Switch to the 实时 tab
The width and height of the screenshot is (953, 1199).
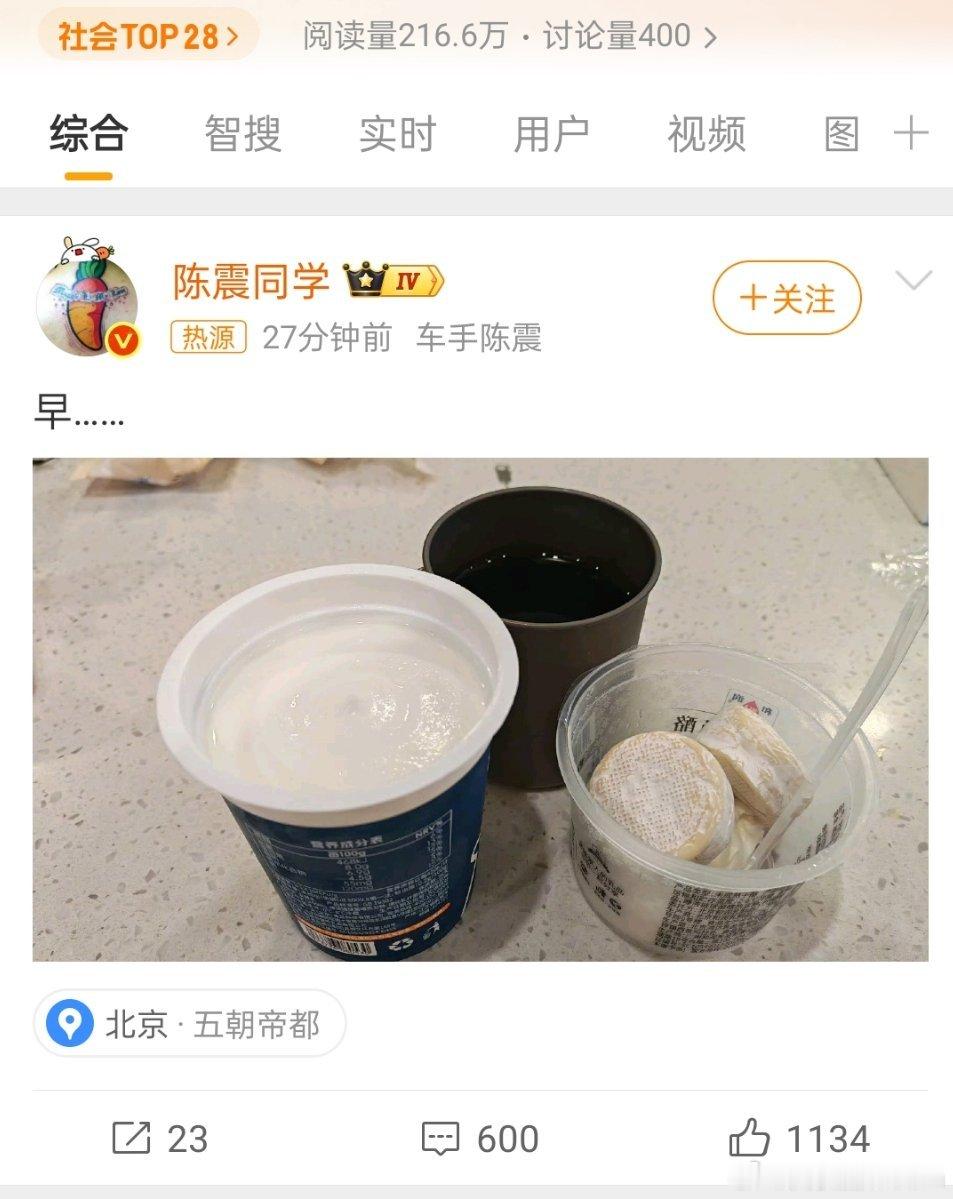397,134
